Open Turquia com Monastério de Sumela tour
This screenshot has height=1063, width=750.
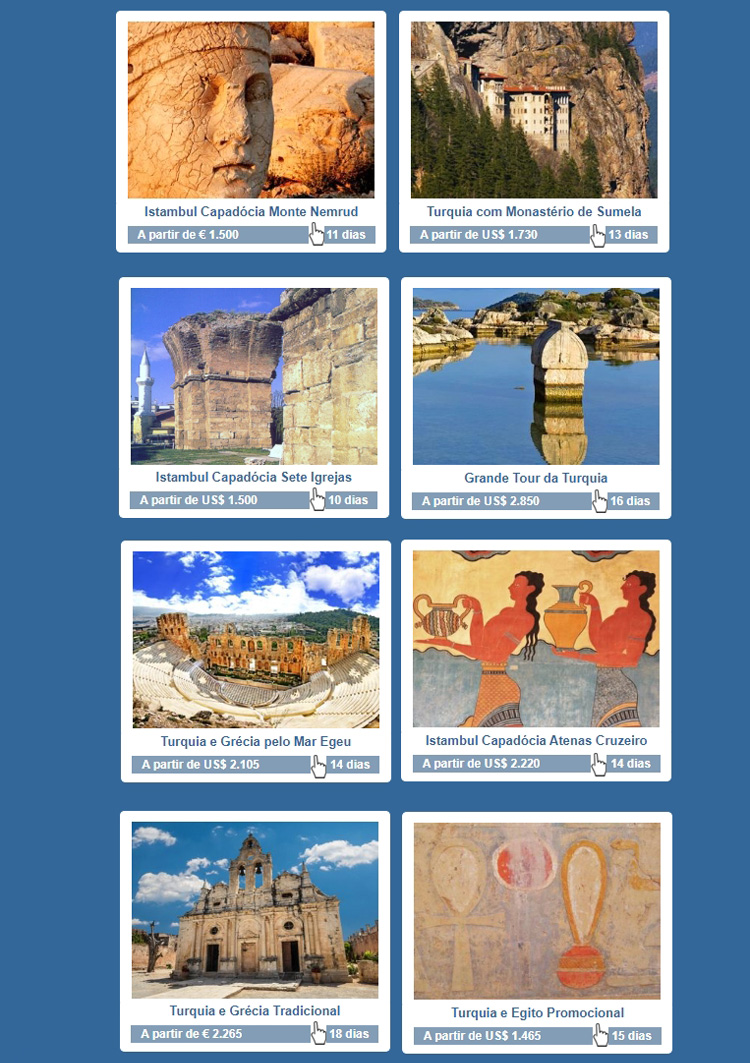tap(534, 211)
